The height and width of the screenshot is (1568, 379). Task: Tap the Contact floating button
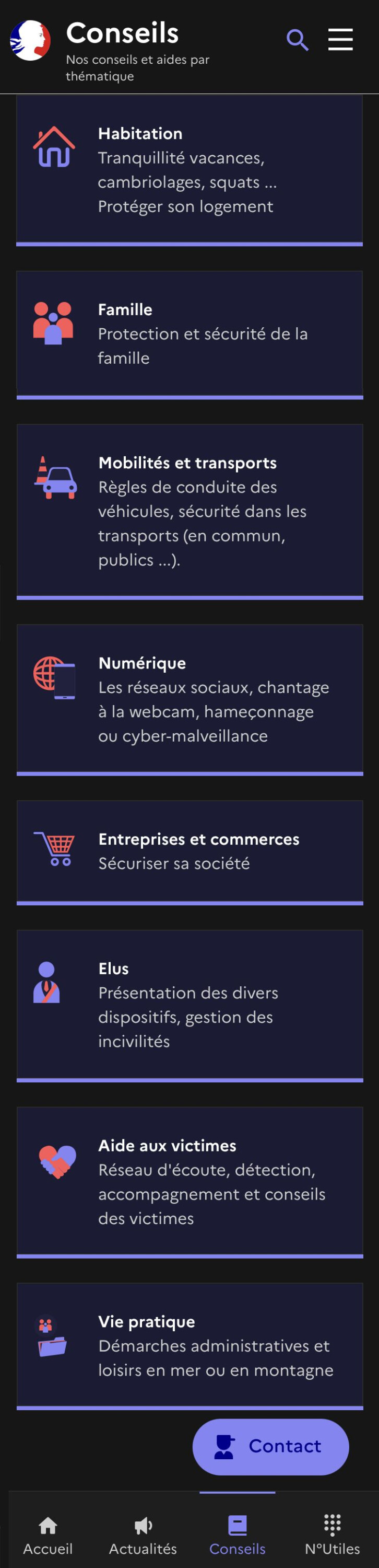tap(271, 1446)
